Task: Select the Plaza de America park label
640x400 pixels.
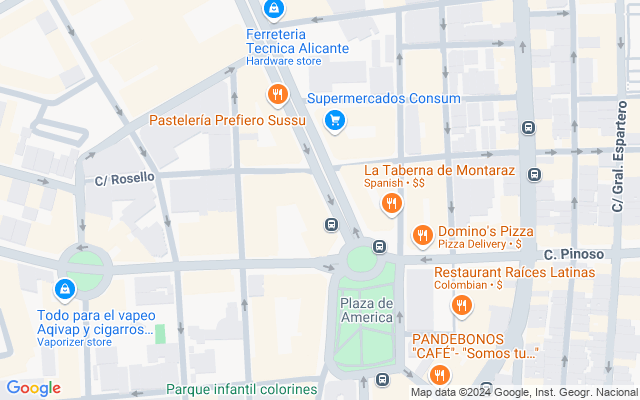Action: tap(366, 311)
